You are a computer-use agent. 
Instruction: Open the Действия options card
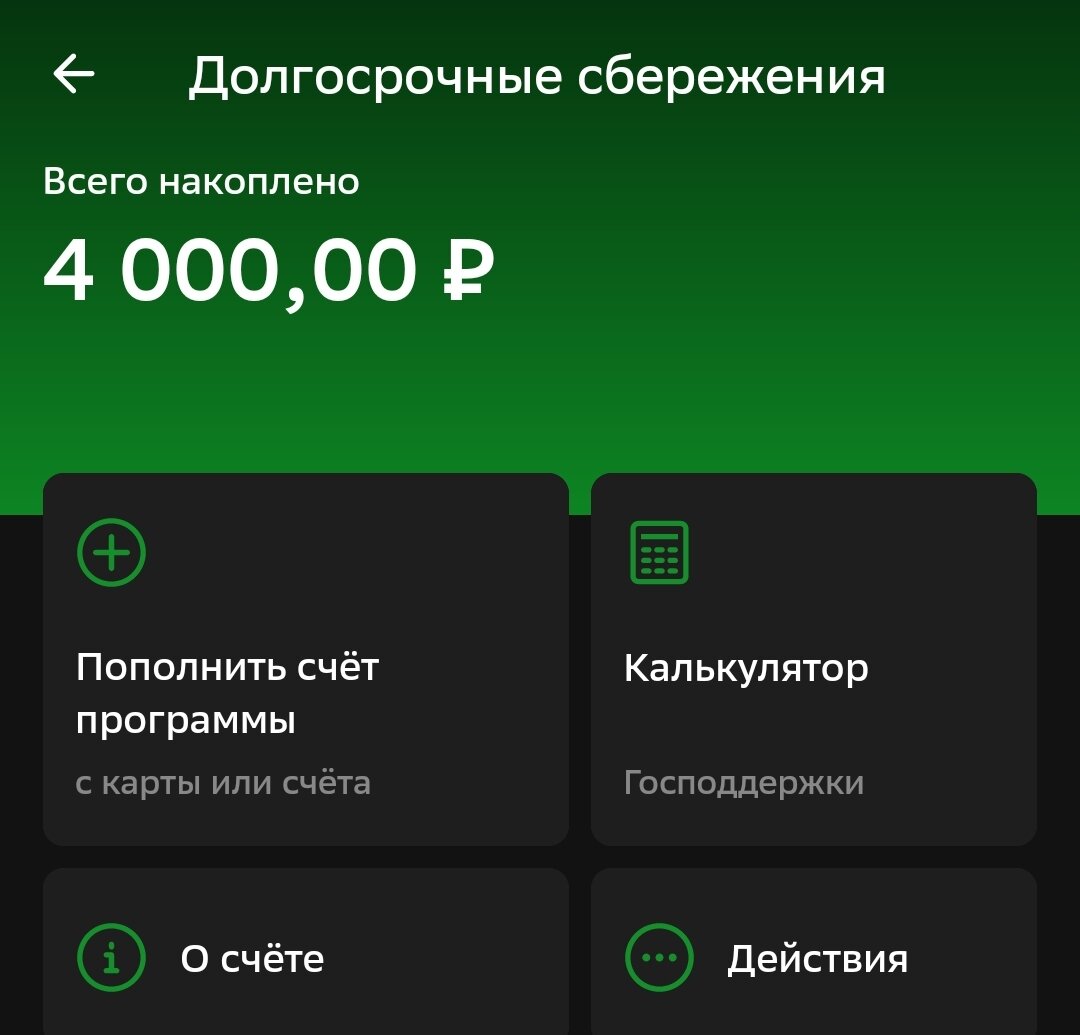813,955
